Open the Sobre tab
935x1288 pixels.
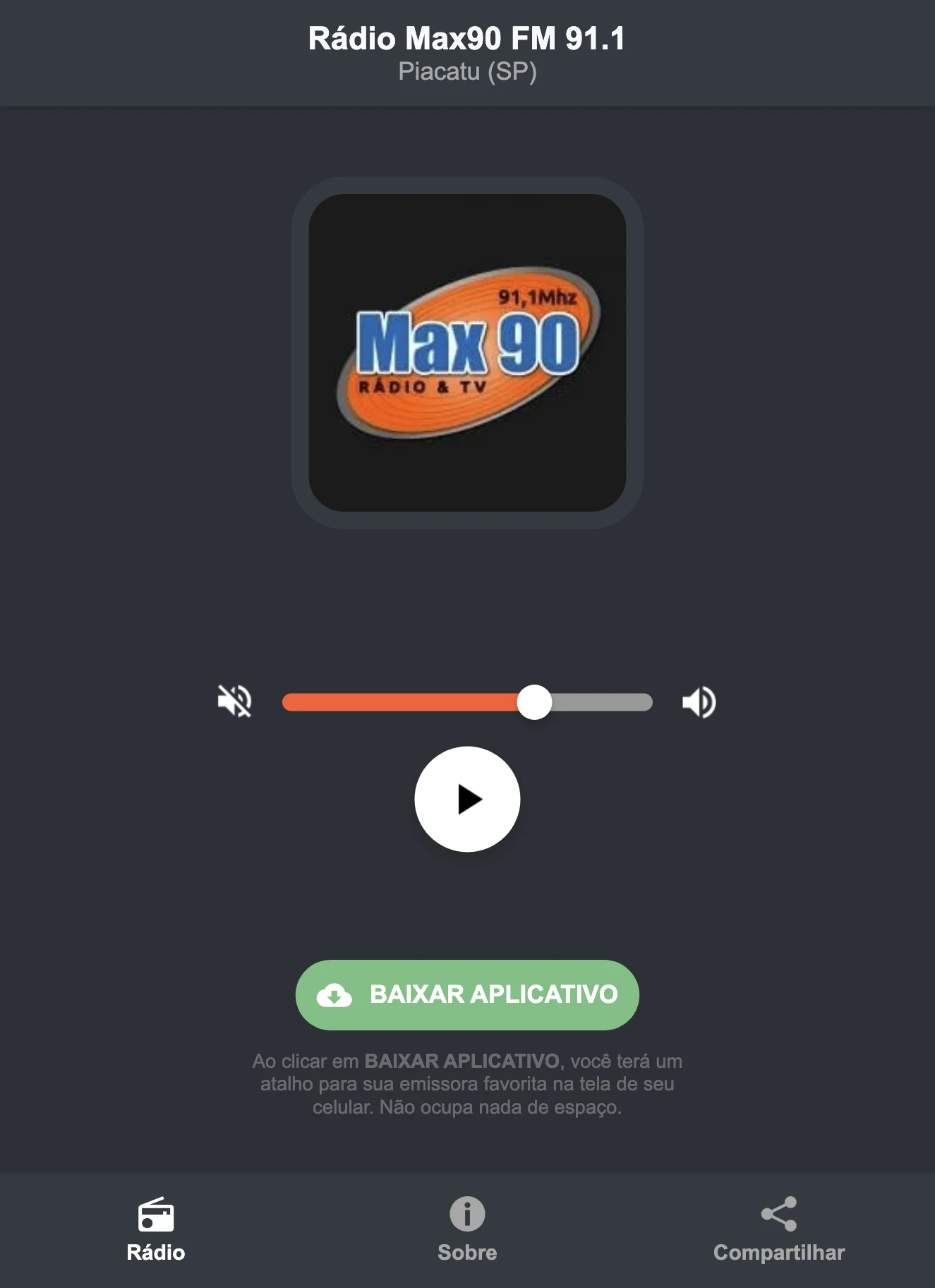tap(467, 1228)
